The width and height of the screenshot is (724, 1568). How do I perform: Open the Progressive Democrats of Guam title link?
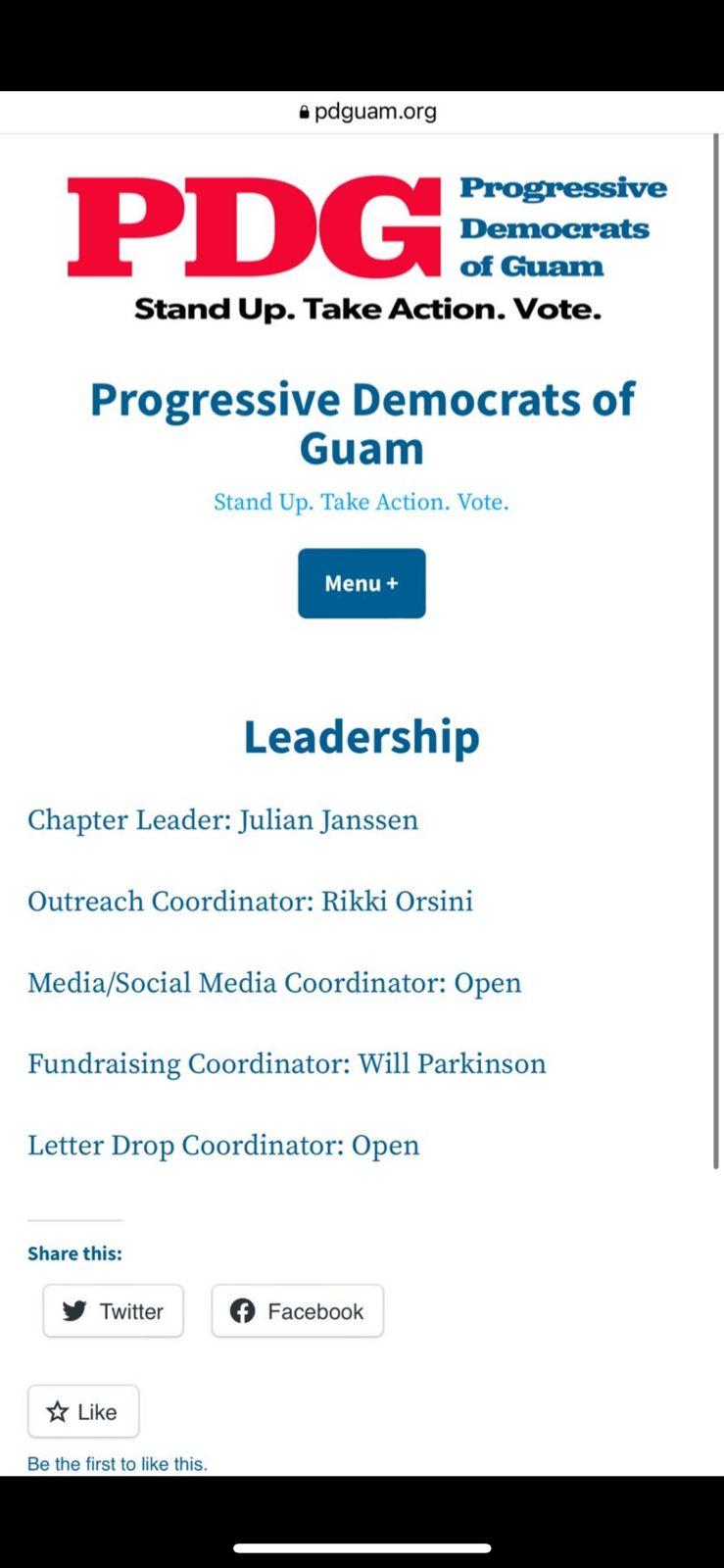(362, 423)
